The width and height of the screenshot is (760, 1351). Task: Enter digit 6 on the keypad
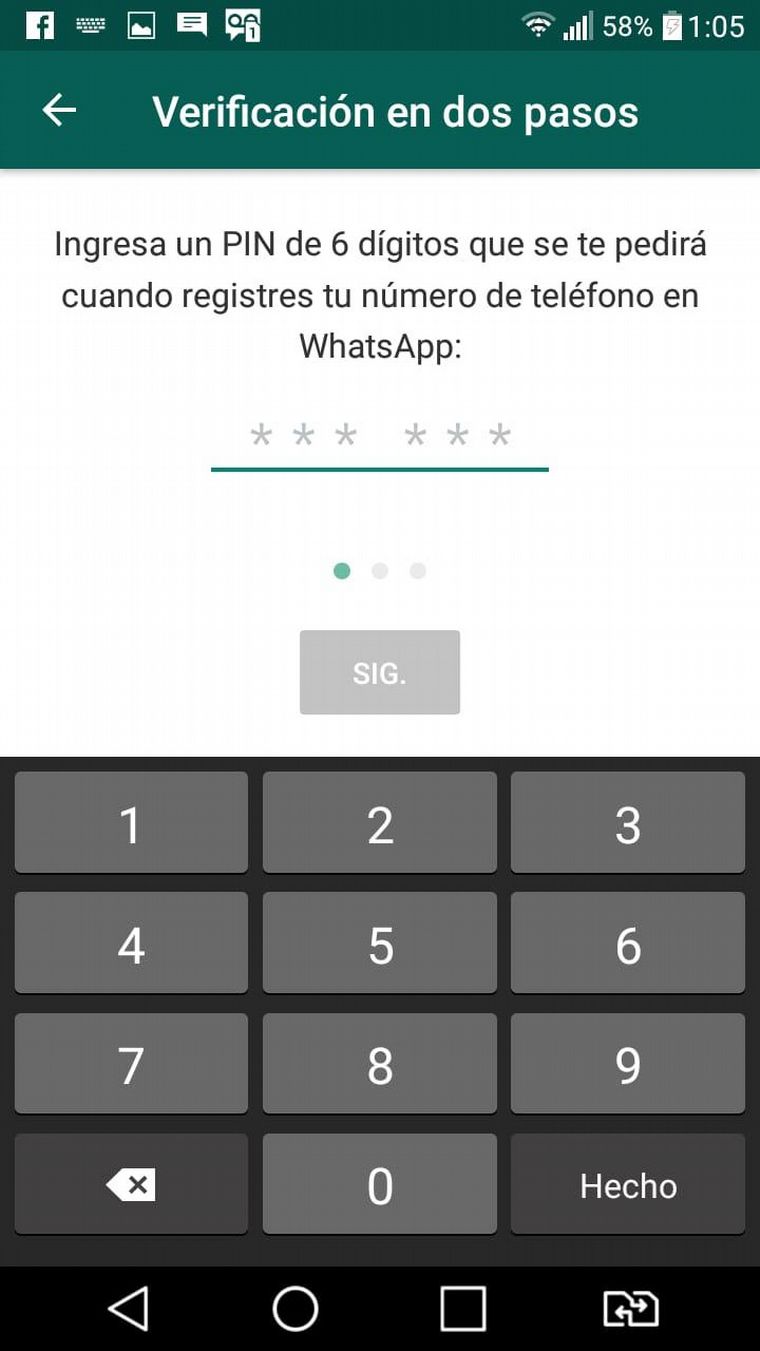click(628, 945)
